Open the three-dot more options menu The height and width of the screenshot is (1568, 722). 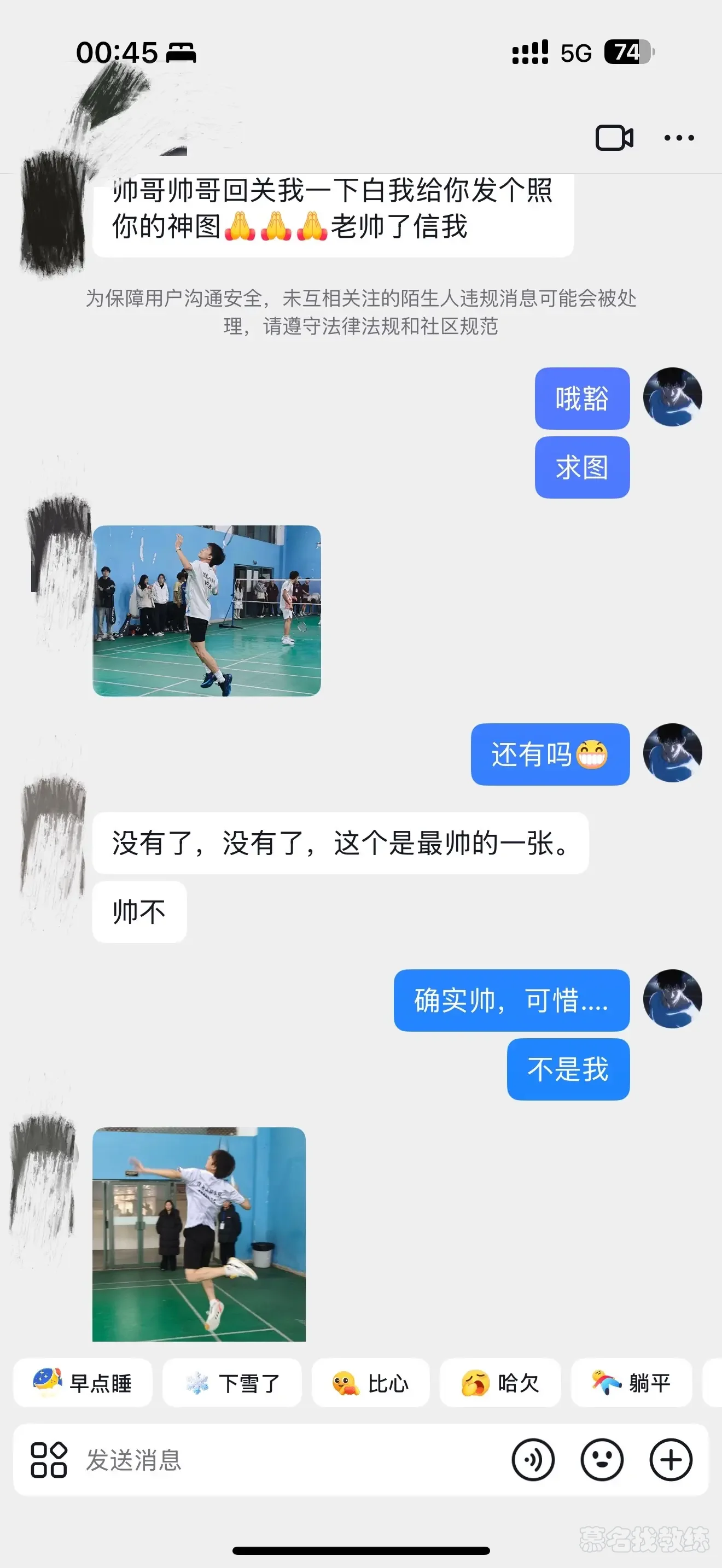(679, 138)
